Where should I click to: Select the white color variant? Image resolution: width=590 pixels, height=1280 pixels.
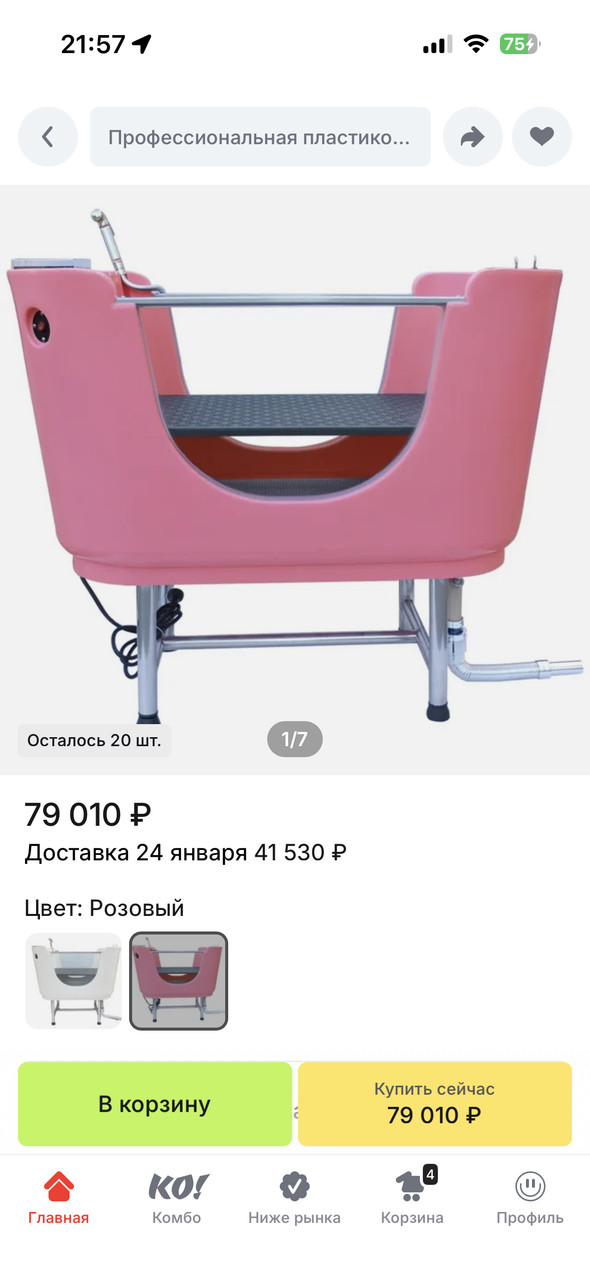point(73,981)
